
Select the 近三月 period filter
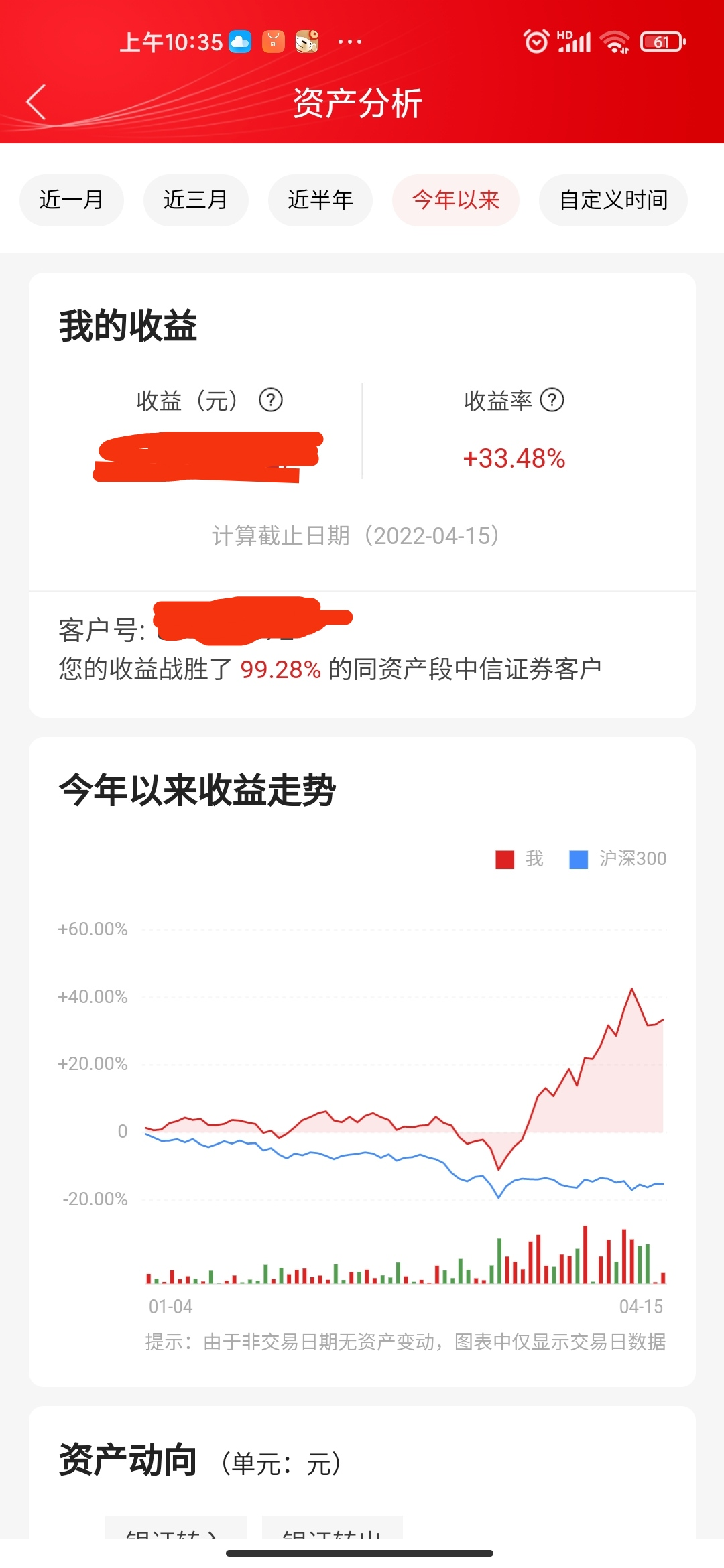[196, 200]
